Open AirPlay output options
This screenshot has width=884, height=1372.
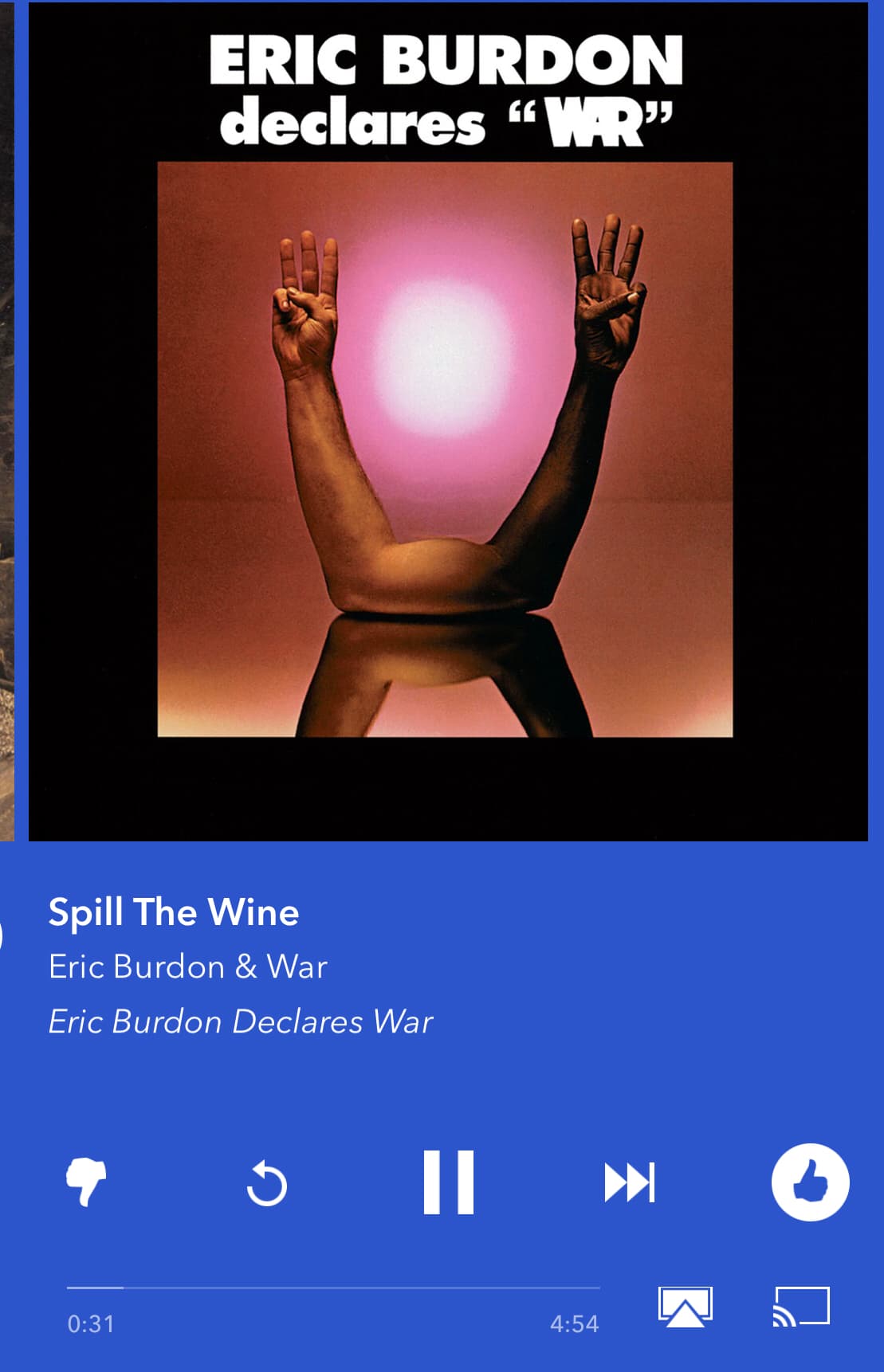tap(685, 1307)
